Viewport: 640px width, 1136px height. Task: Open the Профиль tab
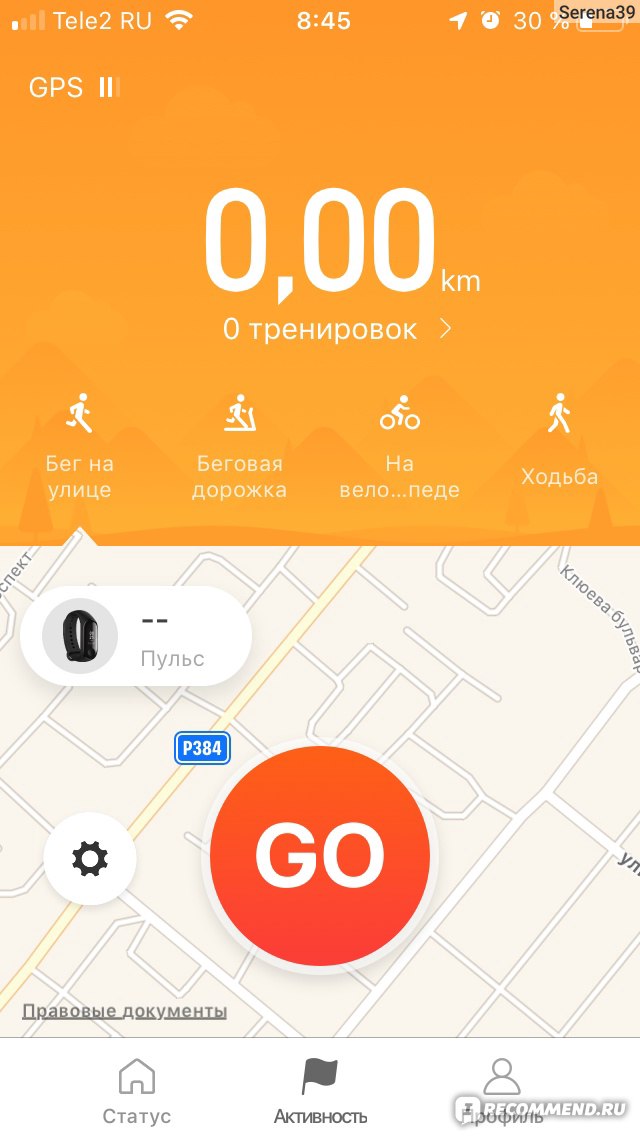click(x=502, y=1091)
